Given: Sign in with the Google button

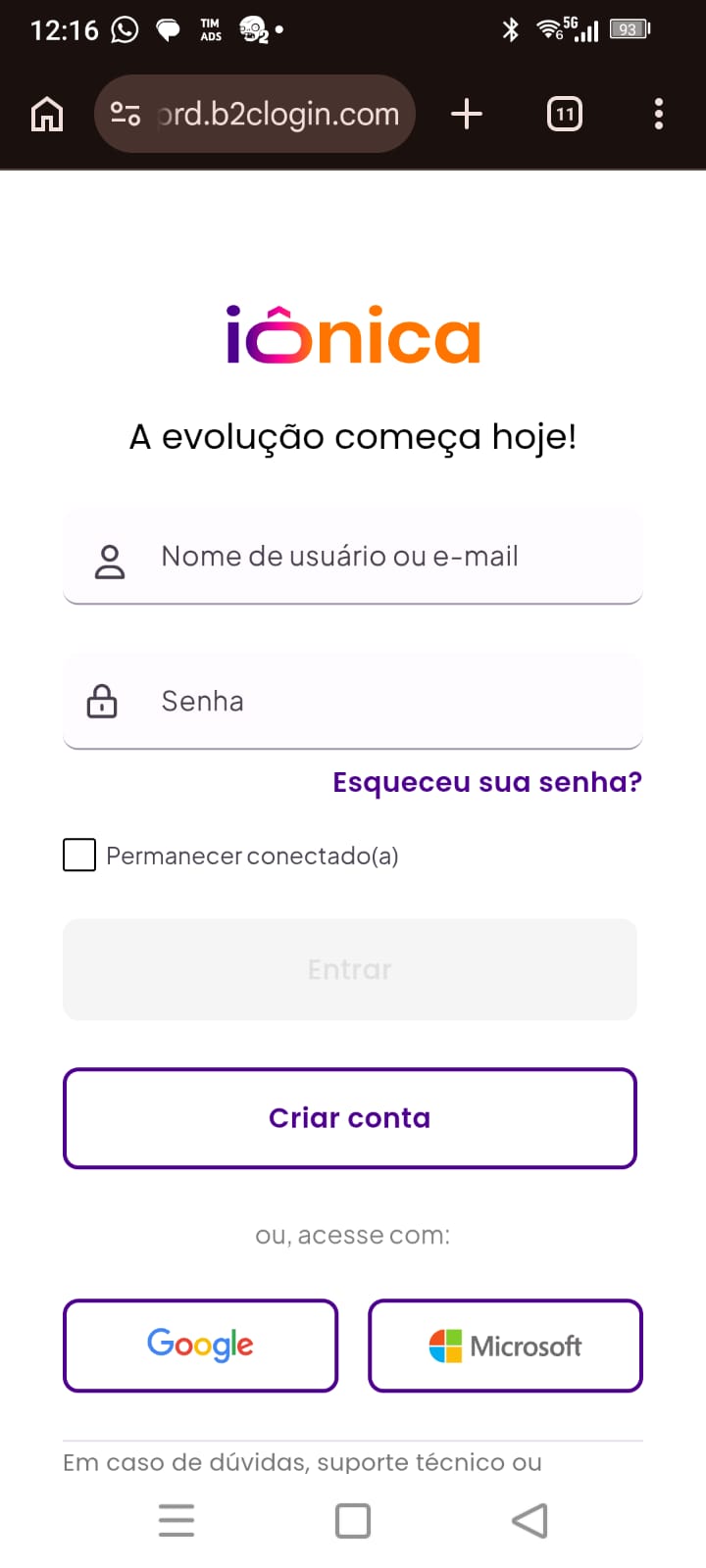Looking at the screenshot, I should pyautogui.click(x=200, y=1346).
